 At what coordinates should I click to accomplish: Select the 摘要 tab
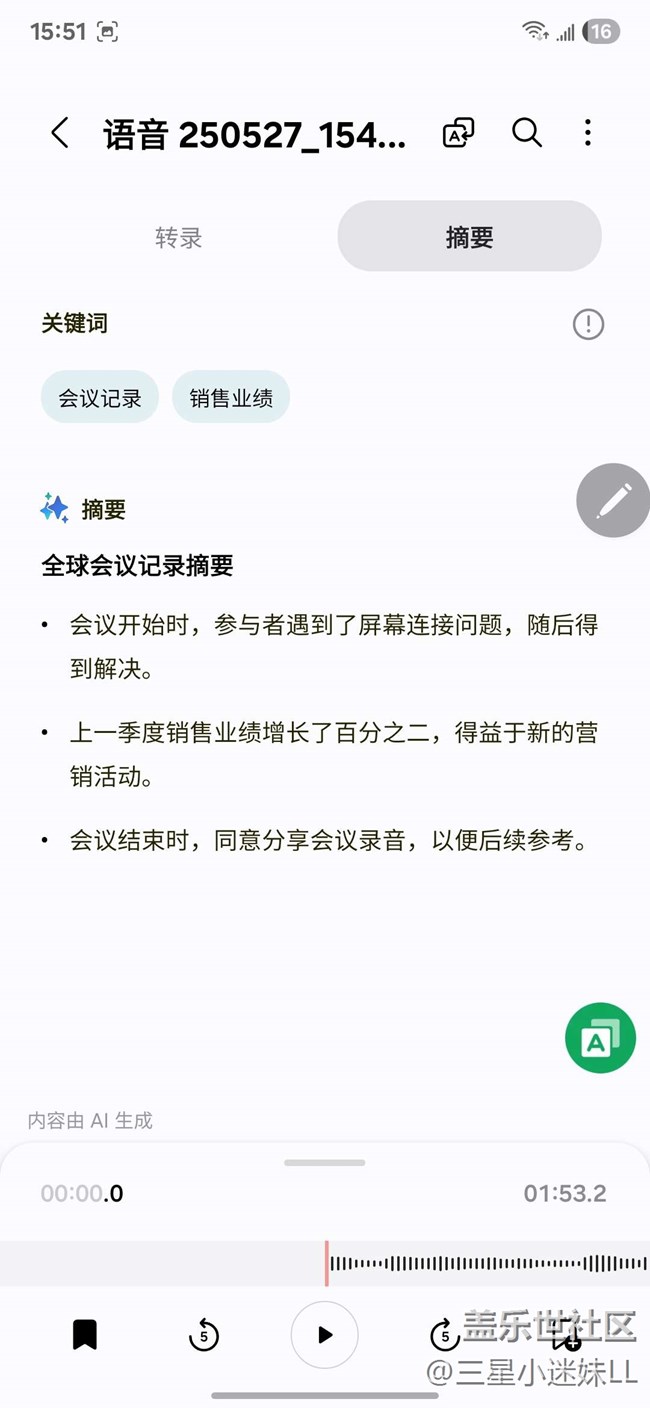[x=469, y=238]
